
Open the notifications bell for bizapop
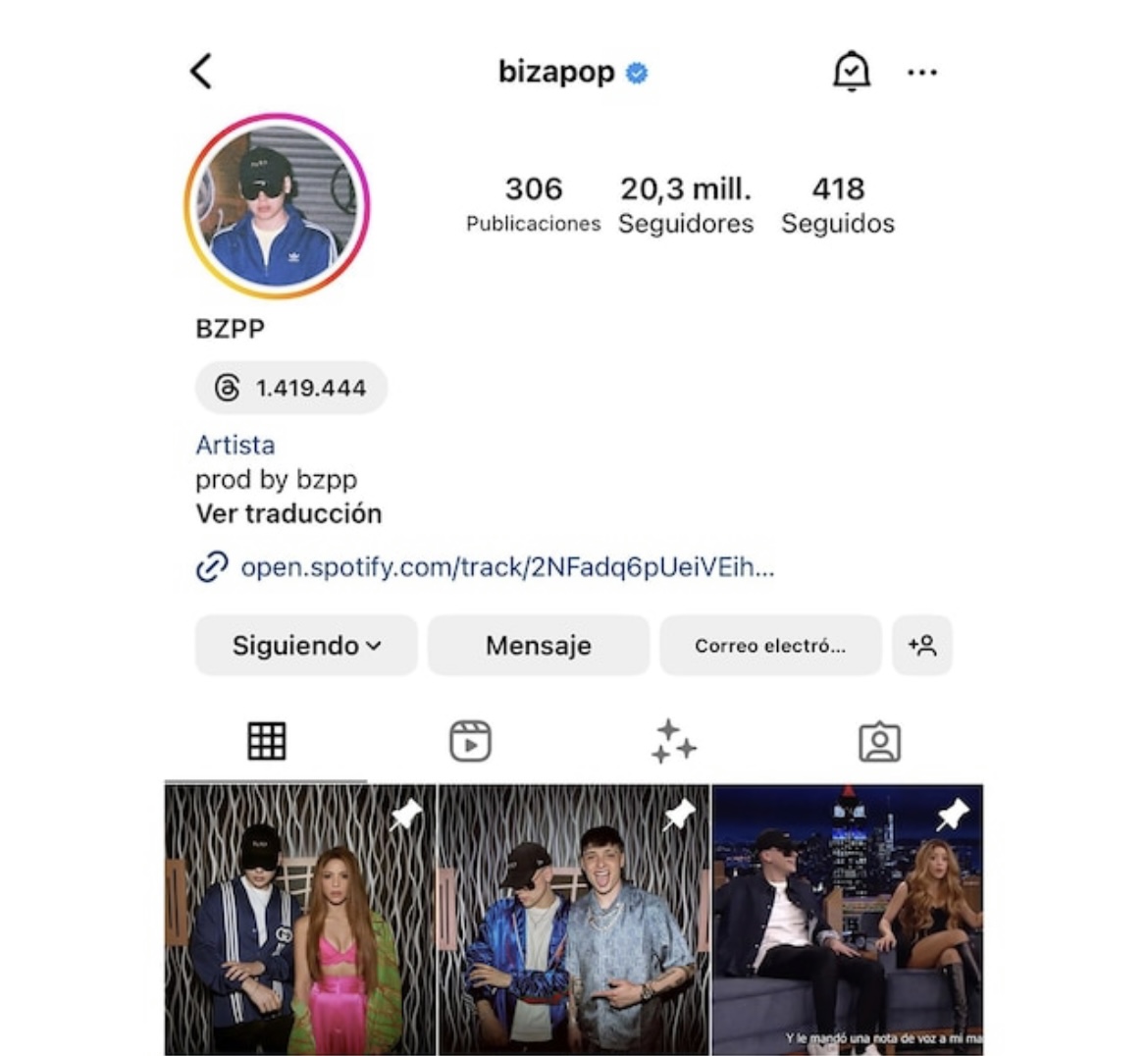(x=851, y=72)
